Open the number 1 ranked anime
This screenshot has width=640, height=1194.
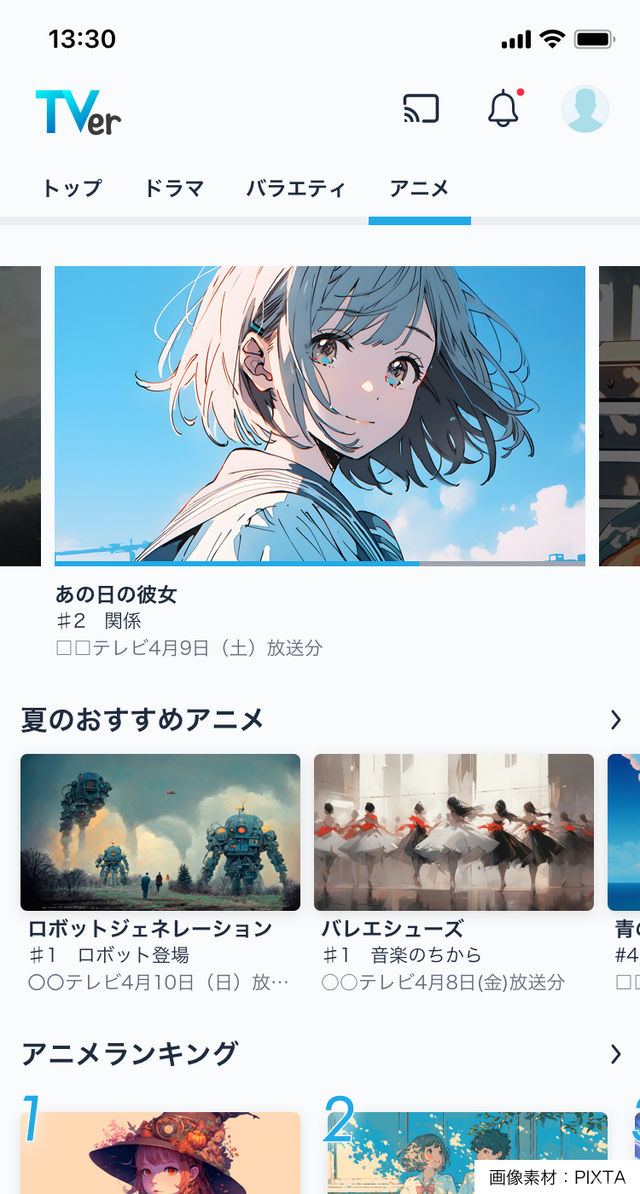pos(160,1152)
